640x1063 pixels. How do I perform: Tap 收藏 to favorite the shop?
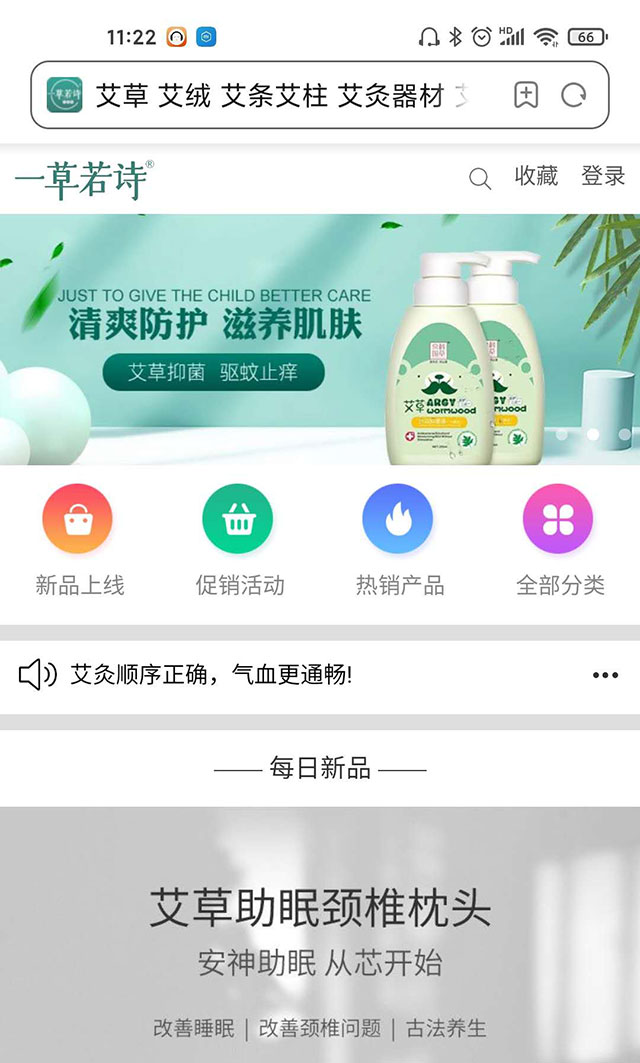click(536, 177)
